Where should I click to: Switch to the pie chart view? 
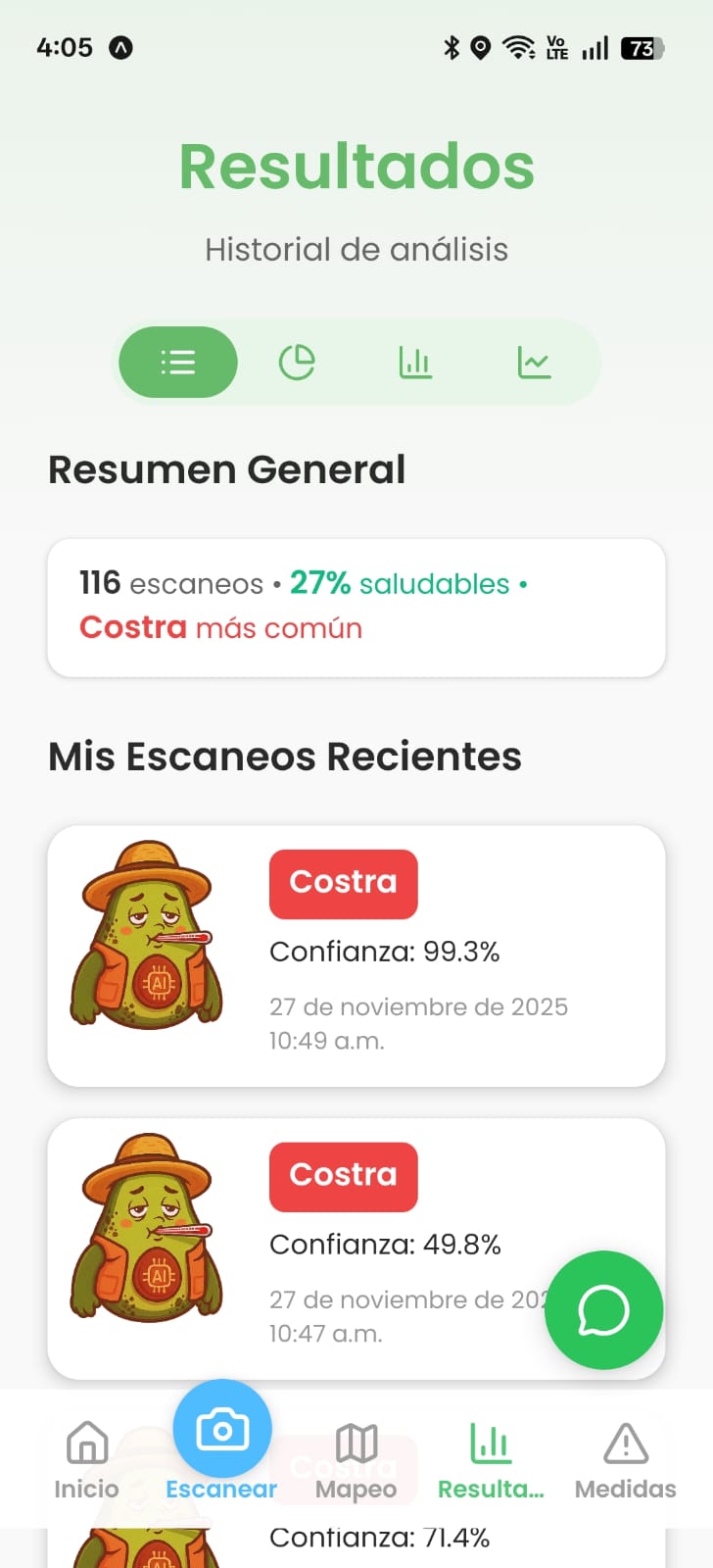(x=297, y=363)
